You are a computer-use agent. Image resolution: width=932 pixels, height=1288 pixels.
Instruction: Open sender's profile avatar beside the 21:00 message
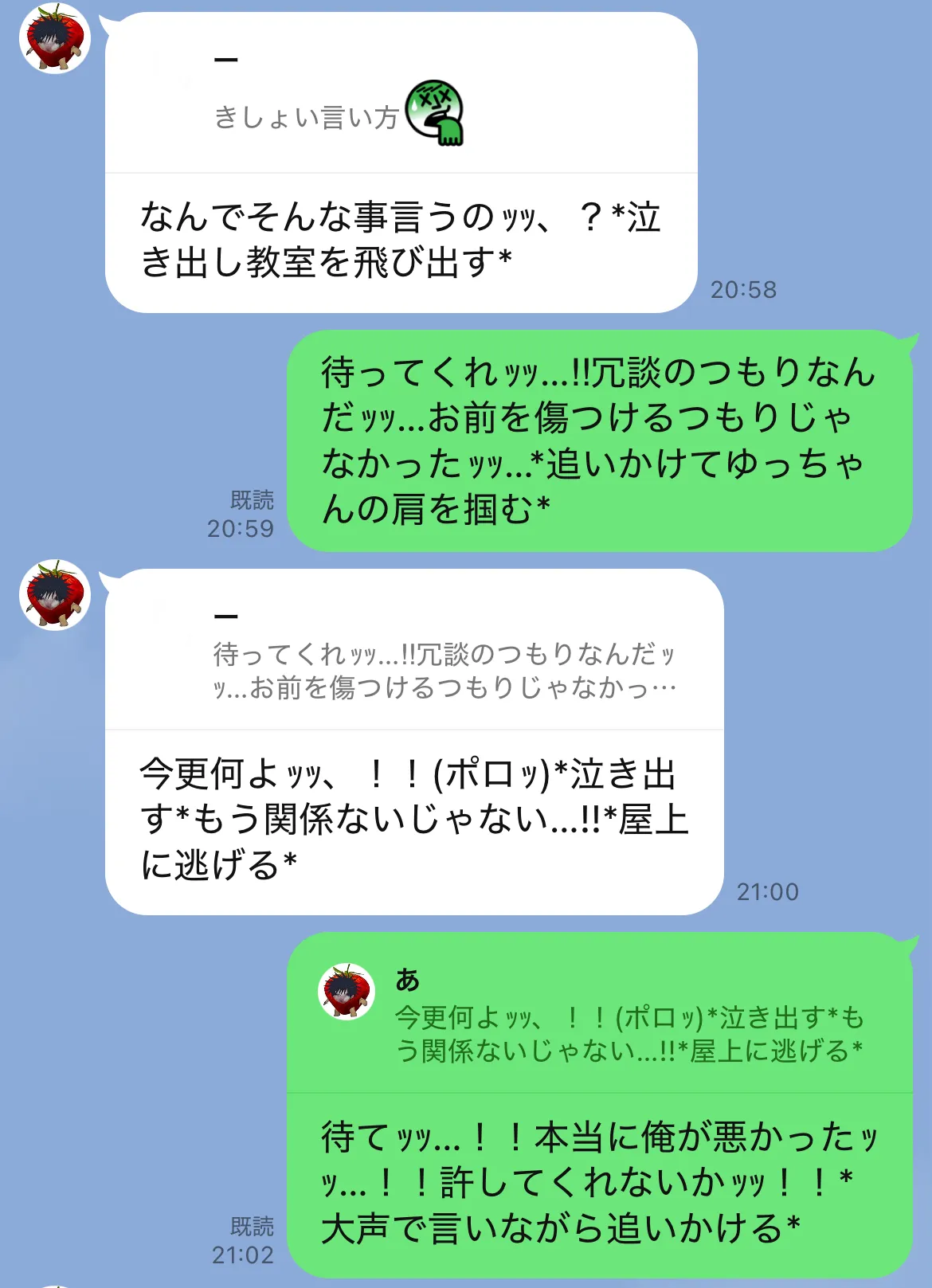click(x=55, y=594)
